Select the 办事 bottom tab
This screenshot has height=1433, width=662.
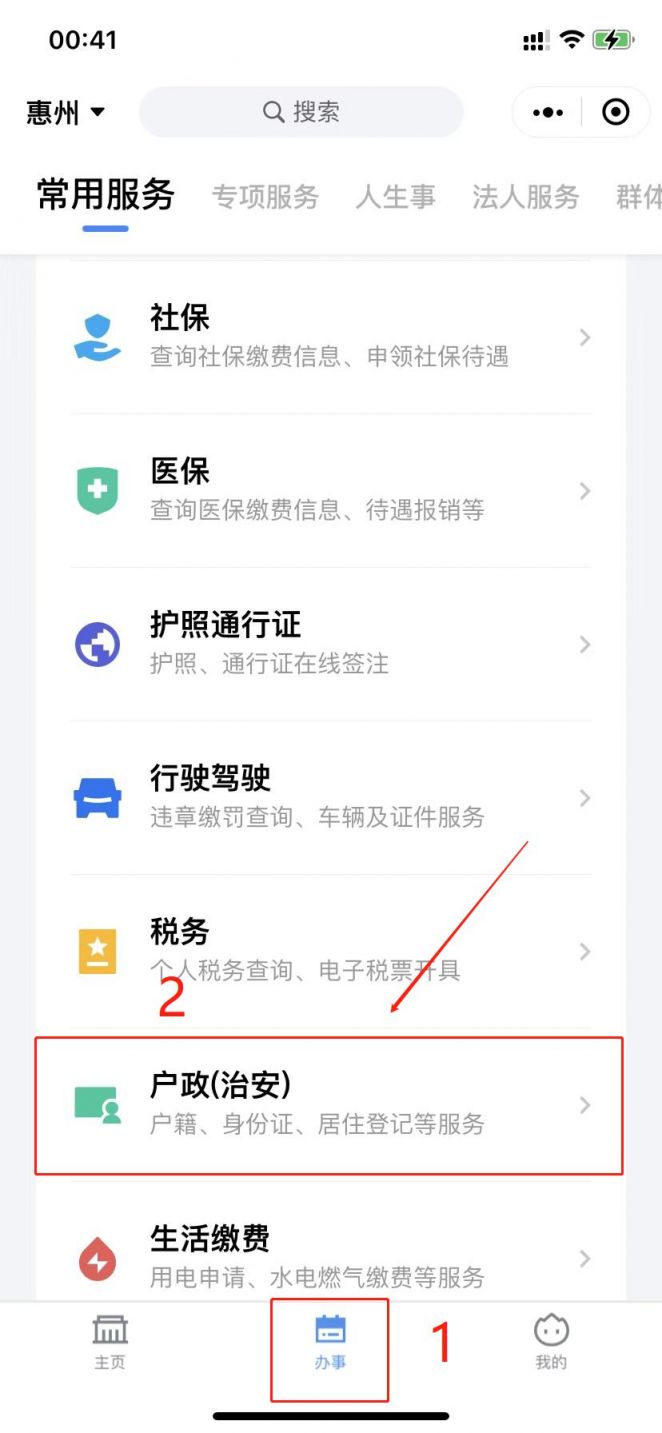(x=330, y=1342)
